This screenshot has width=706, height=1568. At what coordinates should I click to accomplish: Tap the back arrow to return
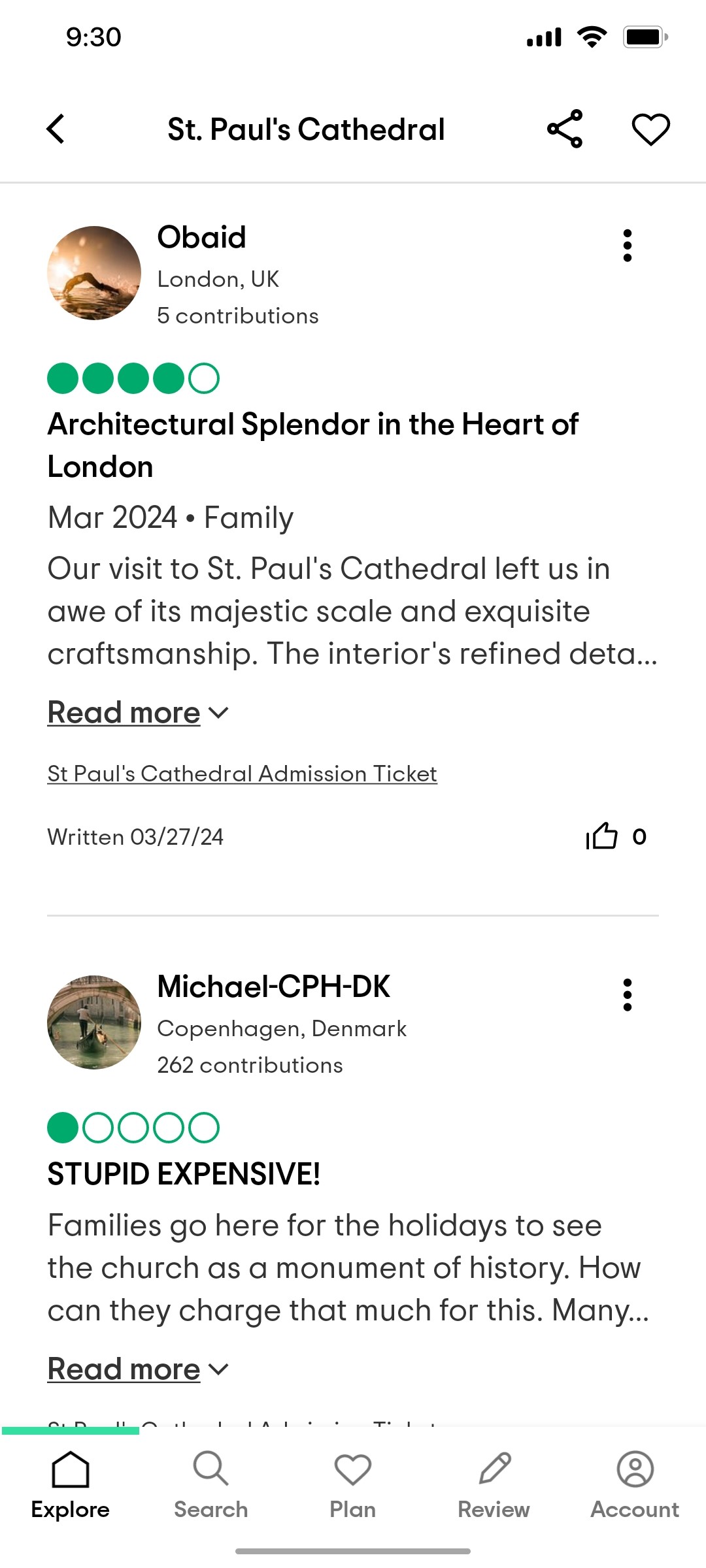point(56,129)
